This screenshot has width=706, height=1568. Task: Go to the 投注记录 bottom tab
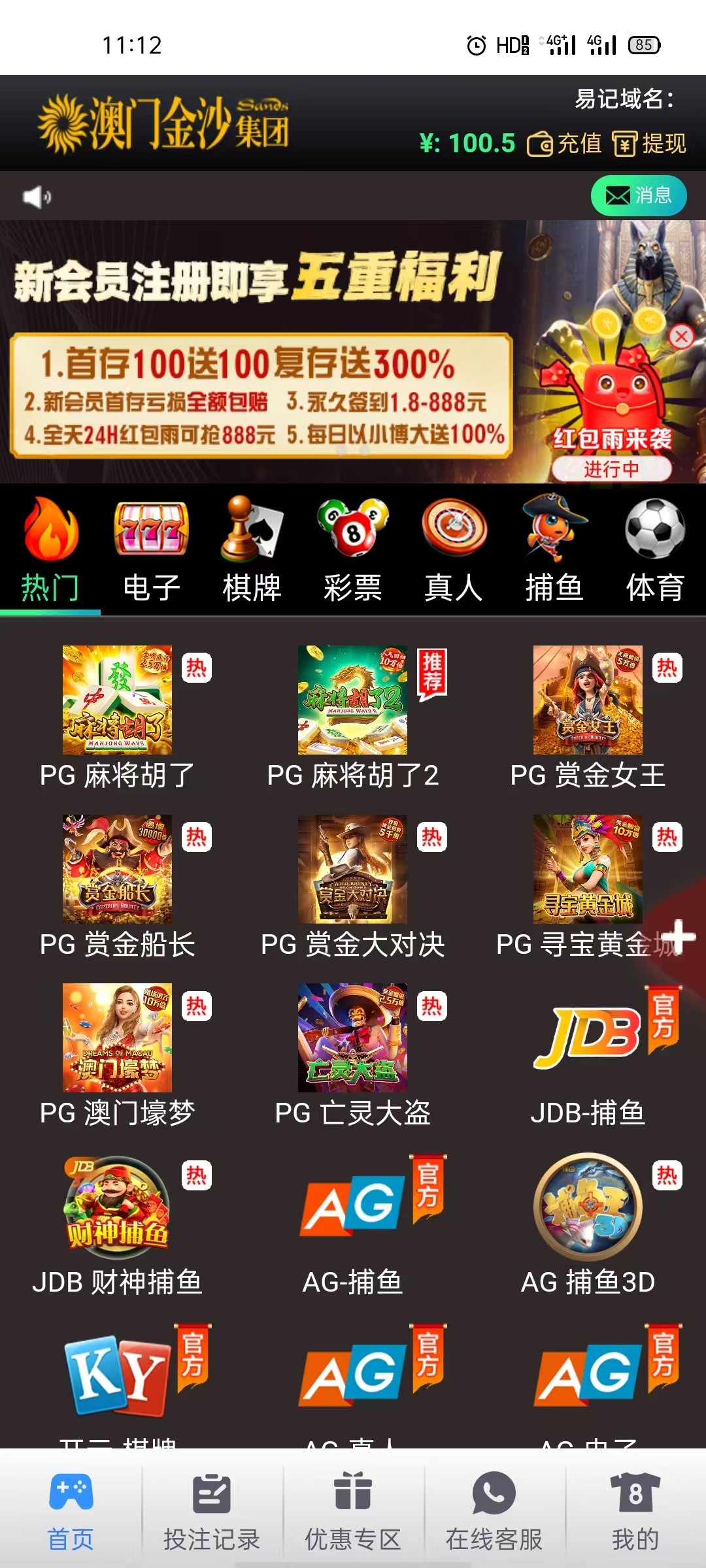click(212, 1511)
